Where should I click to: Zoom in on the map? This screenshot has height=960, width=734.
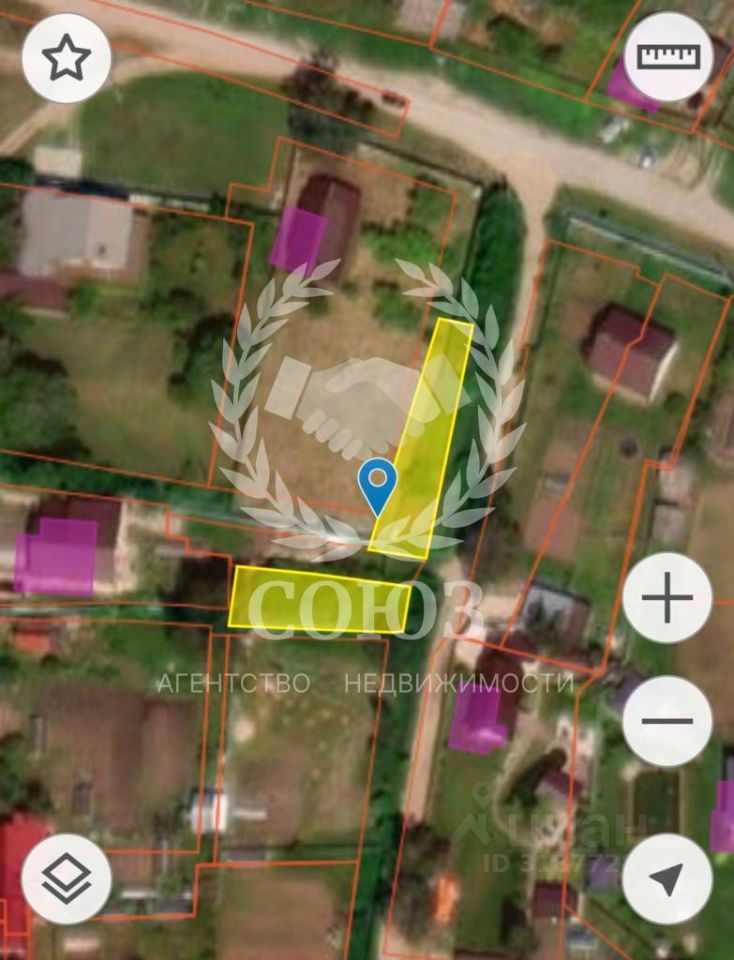(x=667, y=599)
